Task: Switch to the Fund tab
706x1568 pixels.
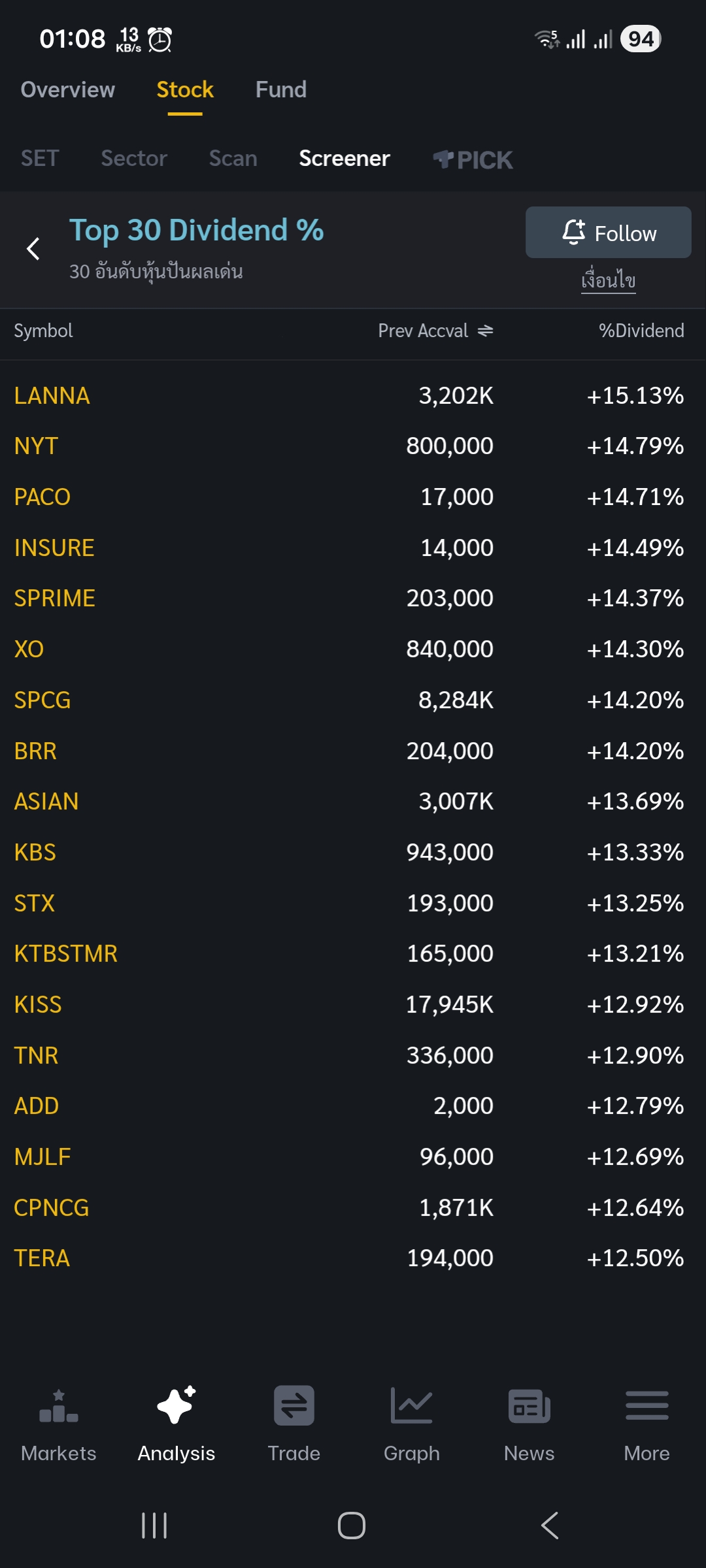Action: (280, 90)
